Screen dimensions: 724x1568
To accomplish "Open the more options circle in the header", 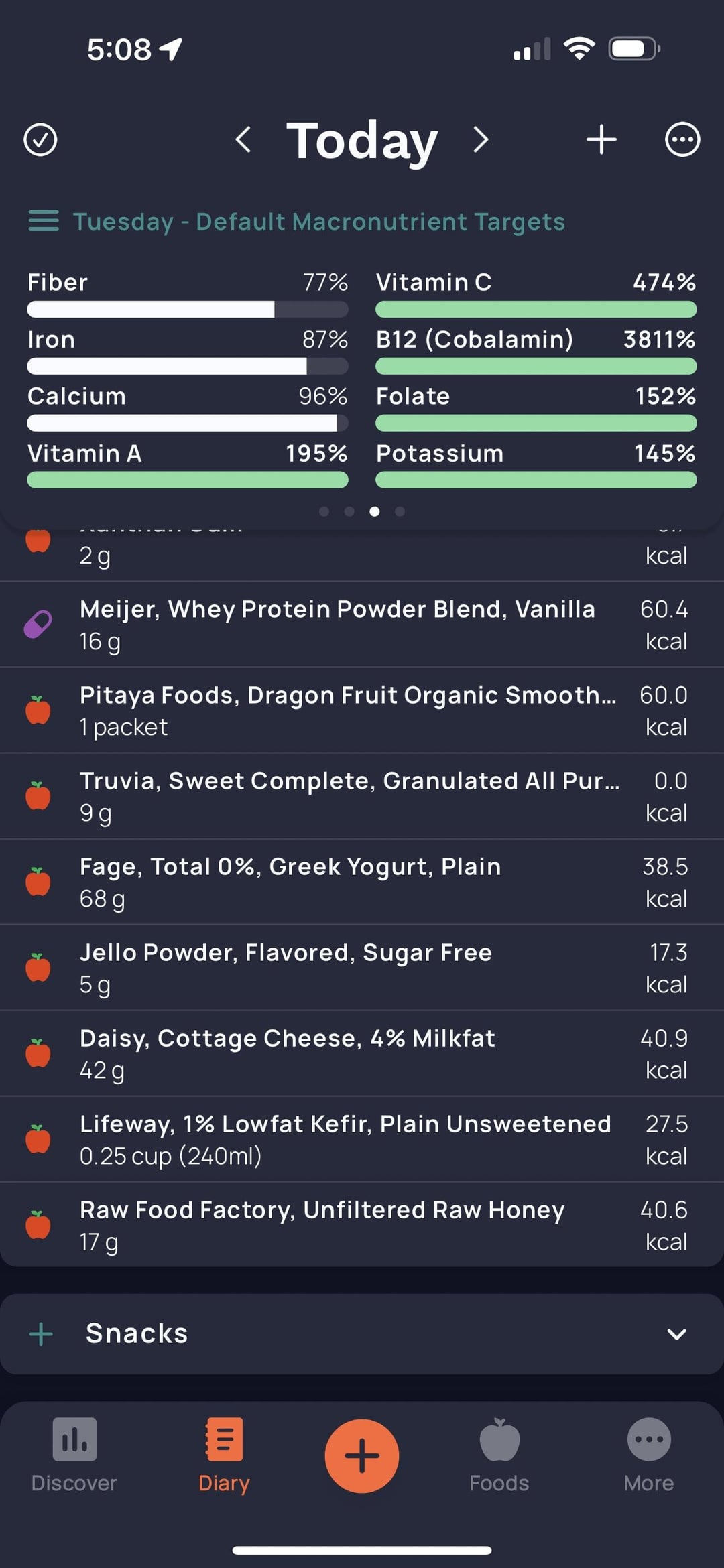I will 682,139.
